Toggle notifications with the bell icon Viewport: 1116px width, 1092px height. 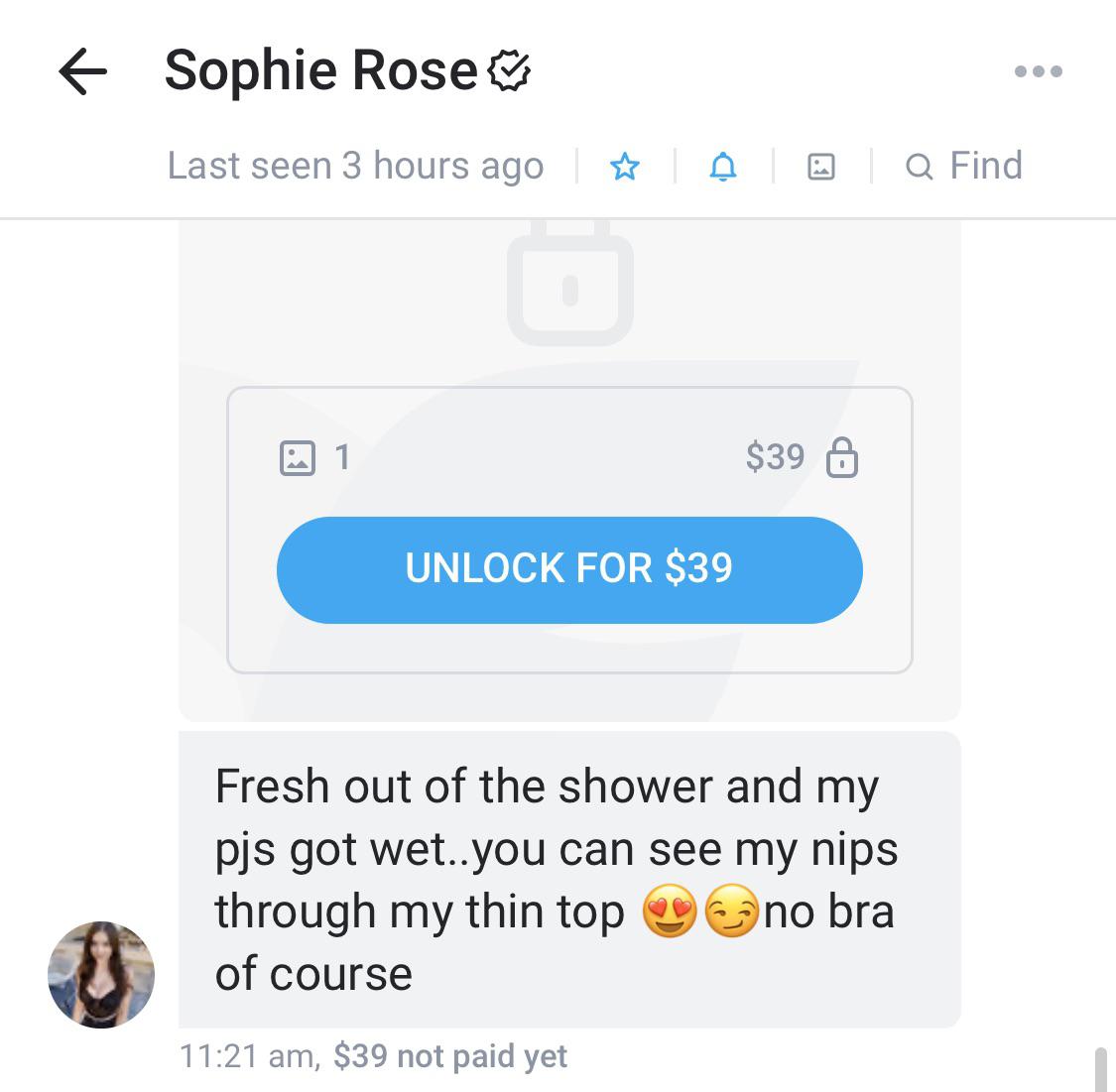click(x=723, y=167)
